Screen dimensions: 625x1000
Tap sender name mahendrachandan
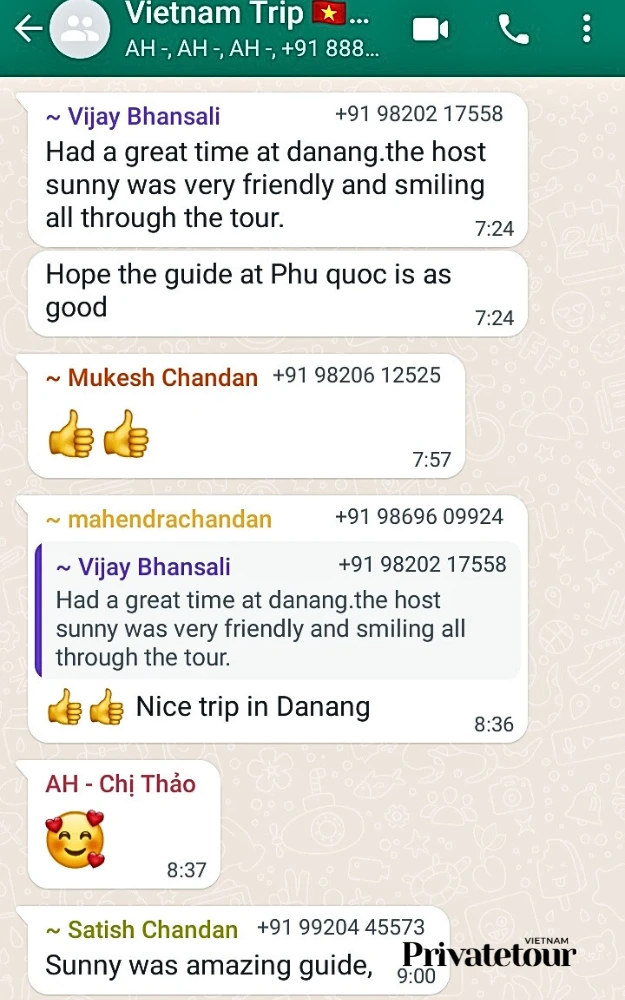[x=169, y=519]
